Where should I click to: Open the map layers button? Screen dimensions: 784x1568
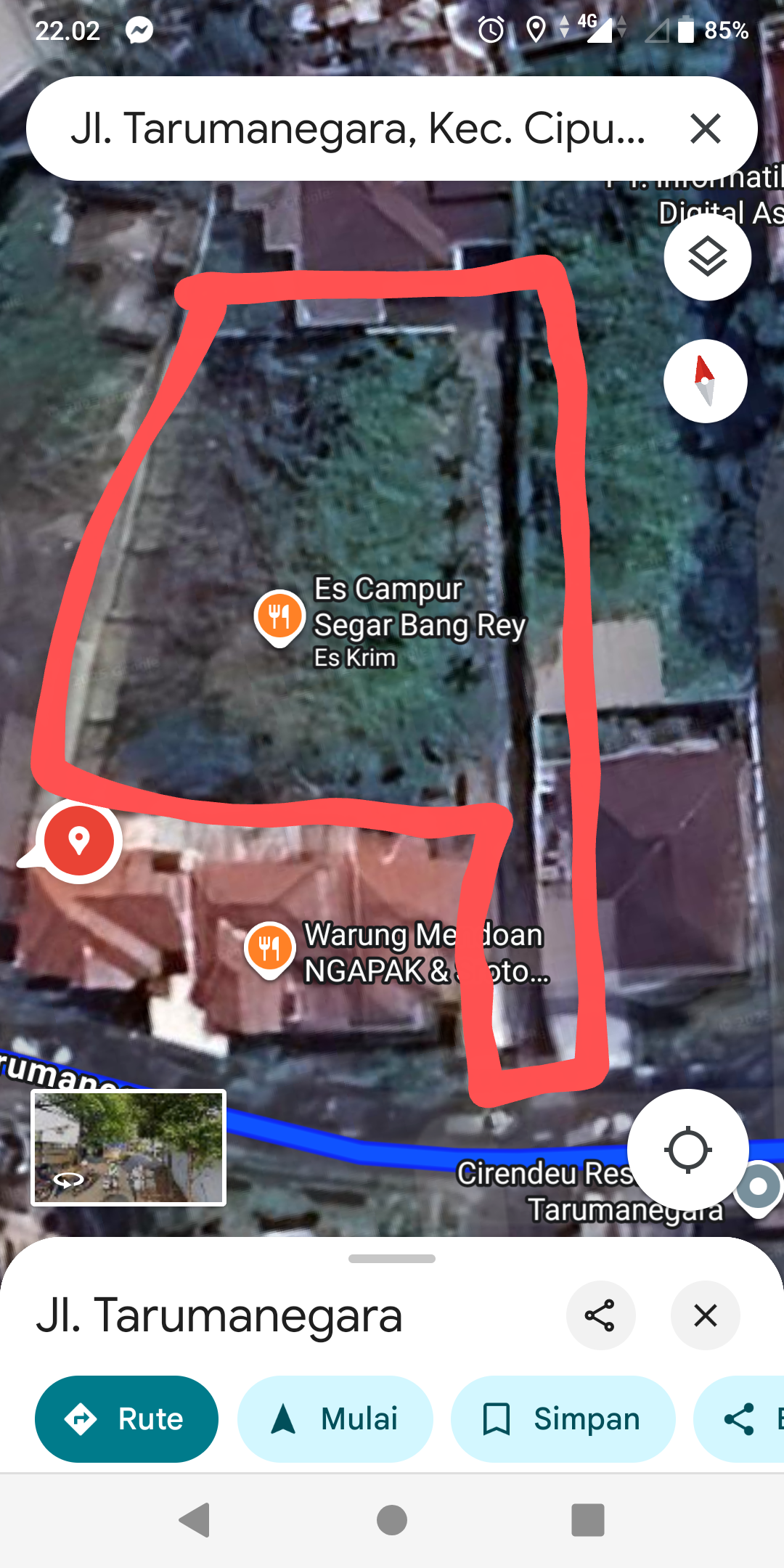[707, 257]
